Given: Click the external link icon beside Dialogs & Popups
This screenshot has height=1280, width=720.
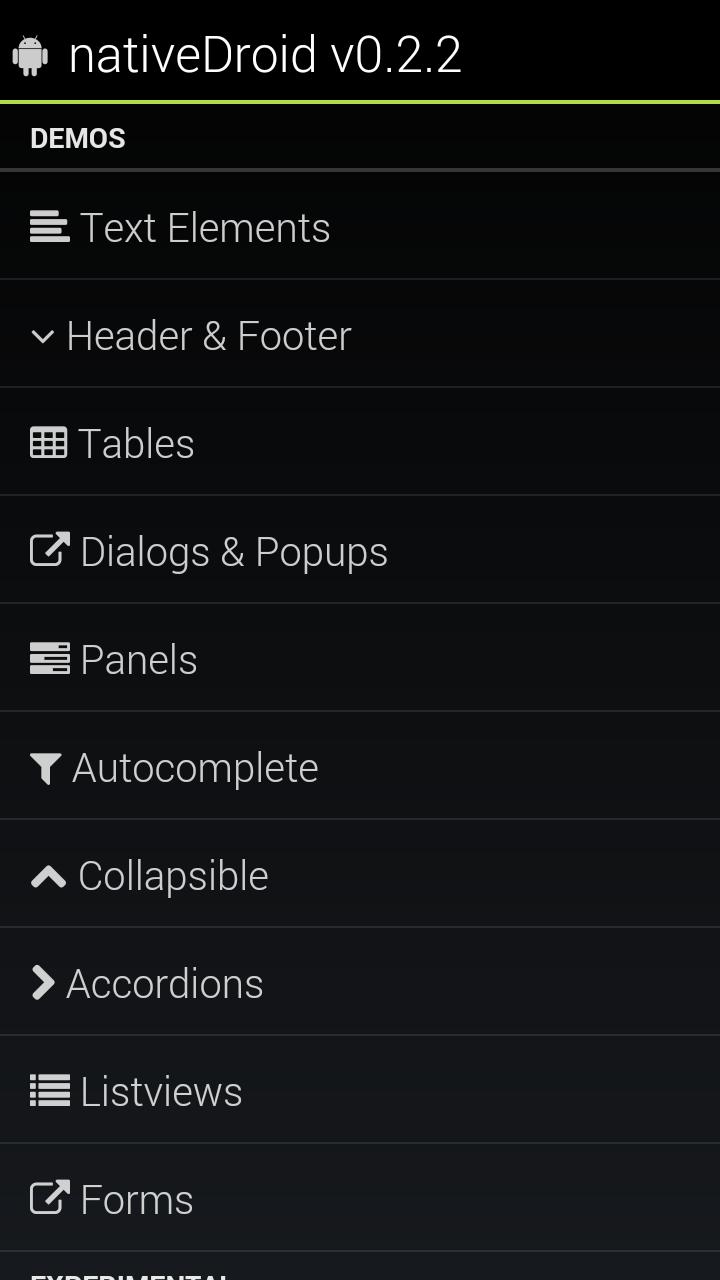Looking at the screenshot, I should pos(48,550).
